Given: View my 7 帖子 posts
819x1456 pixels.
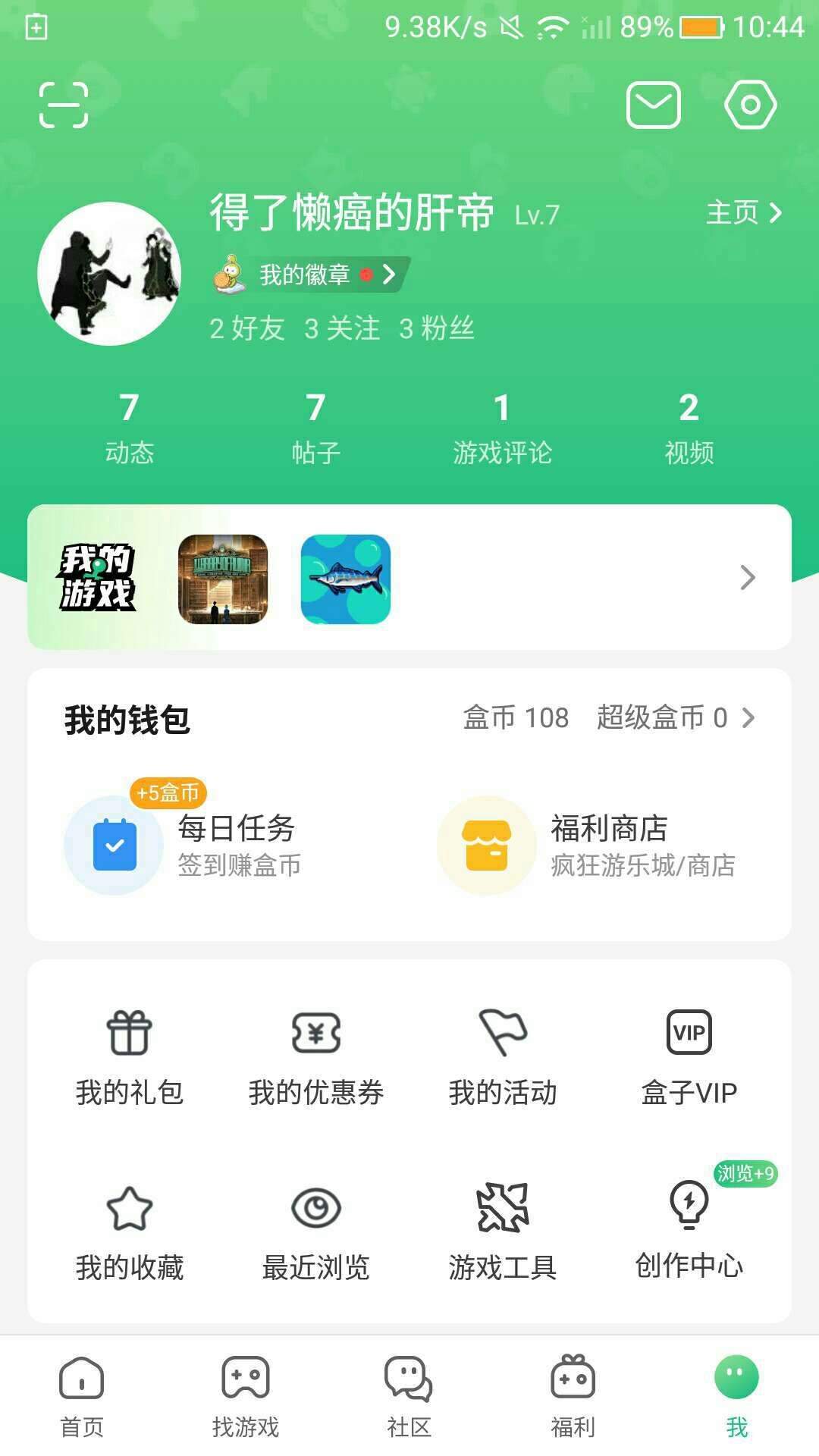Looking at the screenshot, I should click(x=315, y=426).
